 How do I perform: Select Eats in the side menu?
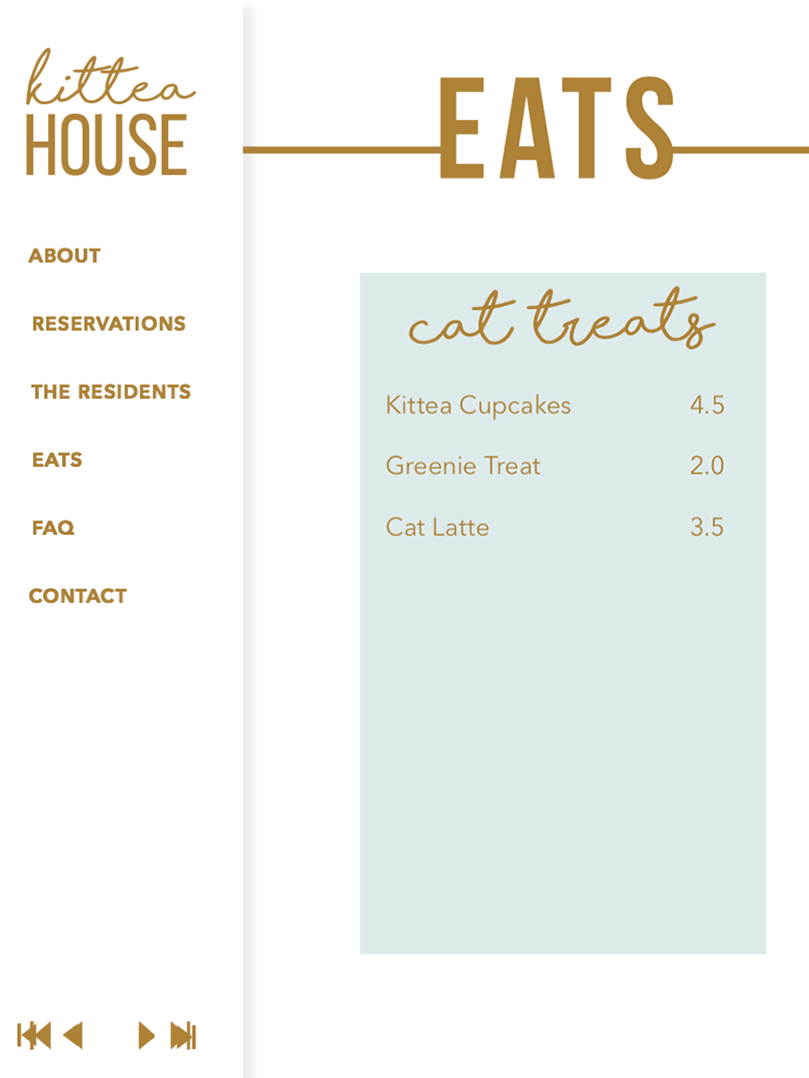tap(57, 460)
